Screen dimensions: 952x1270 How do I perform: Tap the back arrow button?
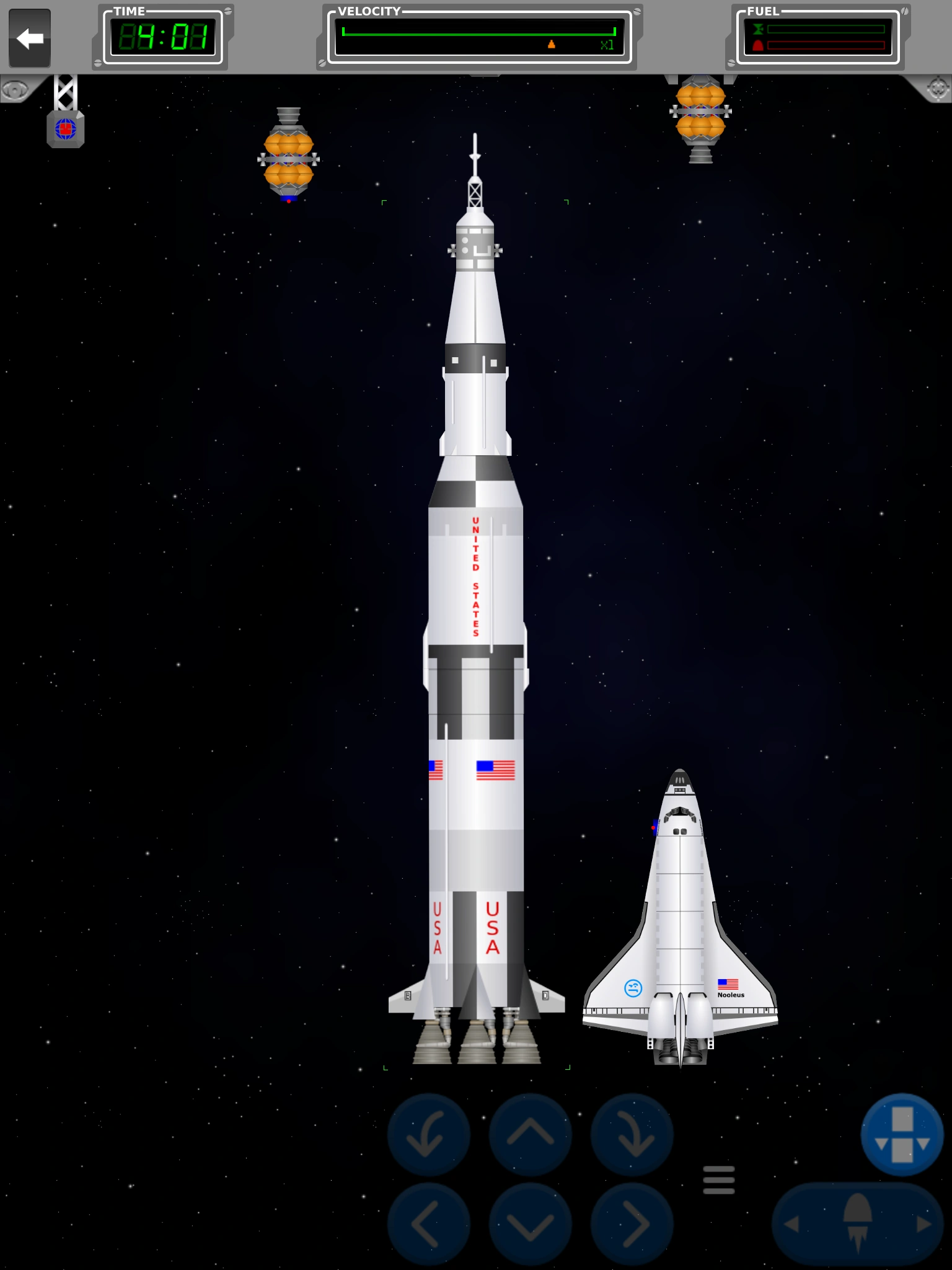click(30, 38)
